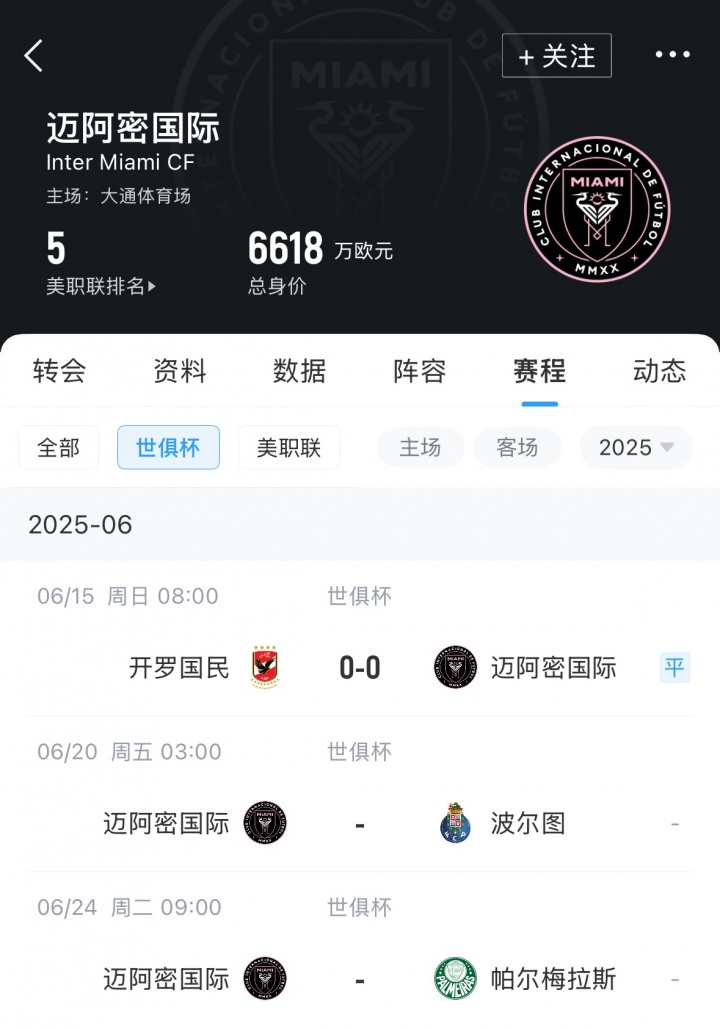This screenshot has width=720, height=1029.
Task: Open the match against 帕尔梅拉斯
Action: pyautogui.click(x=360, y=979)
